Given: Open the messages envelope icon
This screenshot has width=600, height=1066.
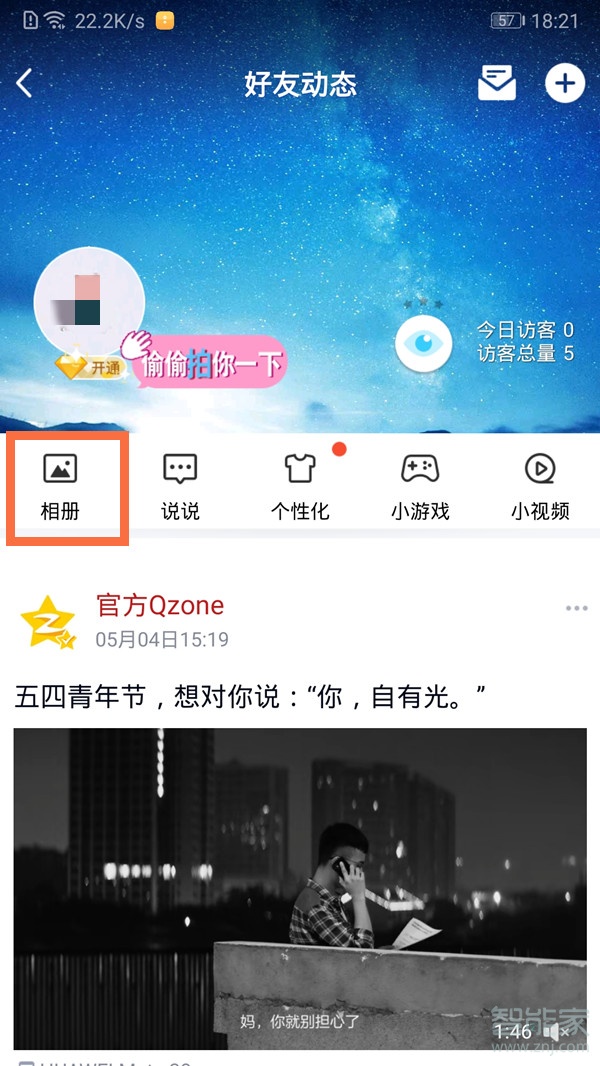Looking at the screenshot, I should click(497, 84).
